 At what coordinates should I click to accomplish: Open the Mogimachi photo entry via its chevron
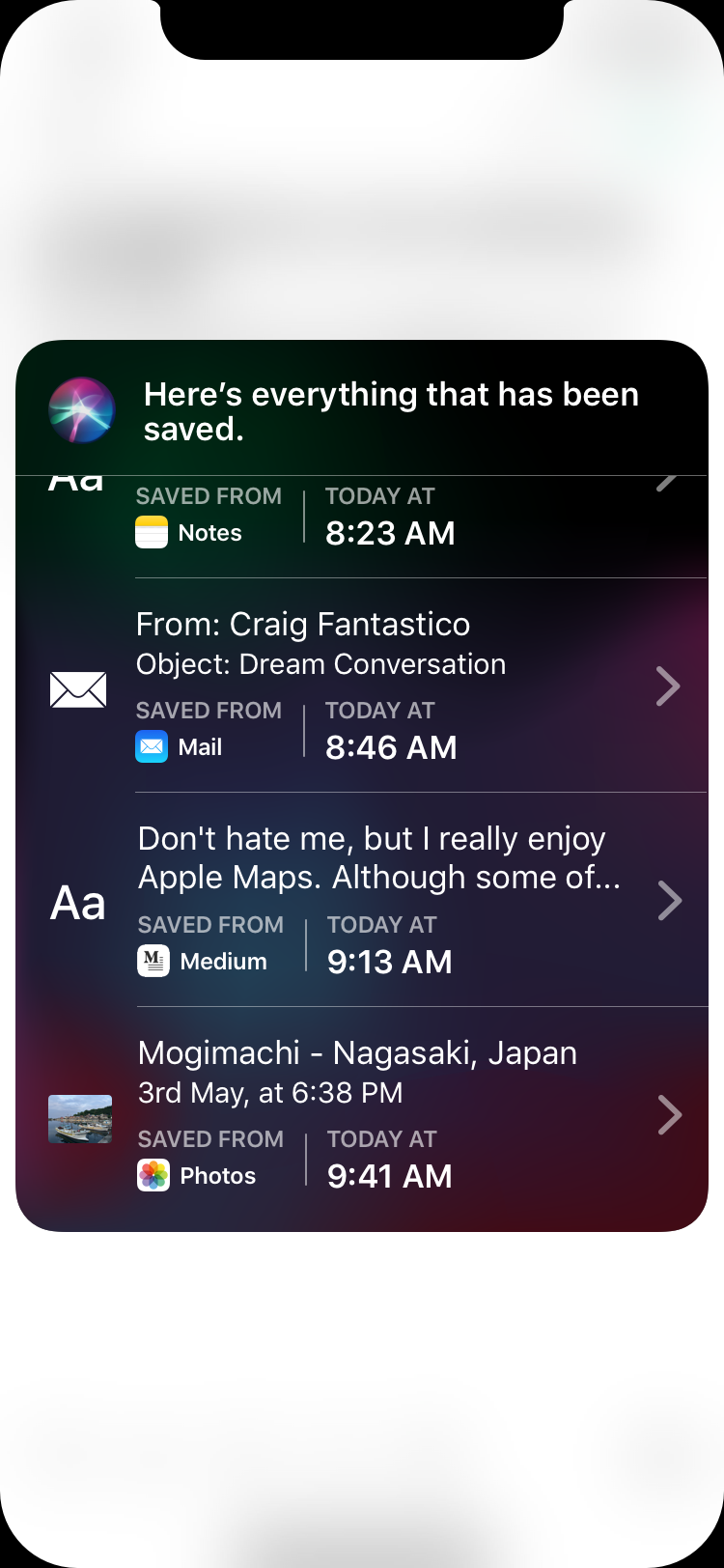click(x=668, y=1115)
